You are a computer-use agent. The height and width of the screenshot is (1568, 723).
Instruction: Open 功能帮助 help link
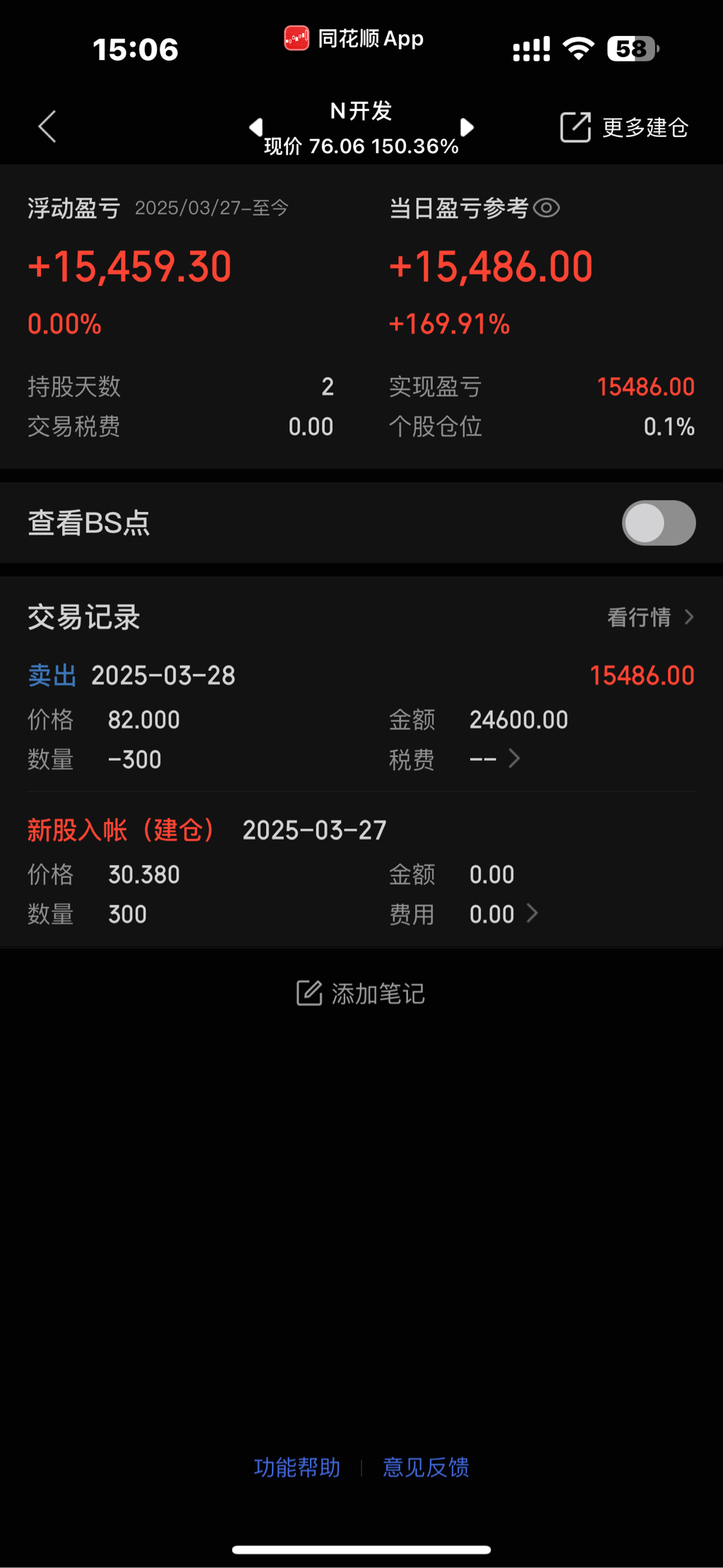pos(297,1468)
